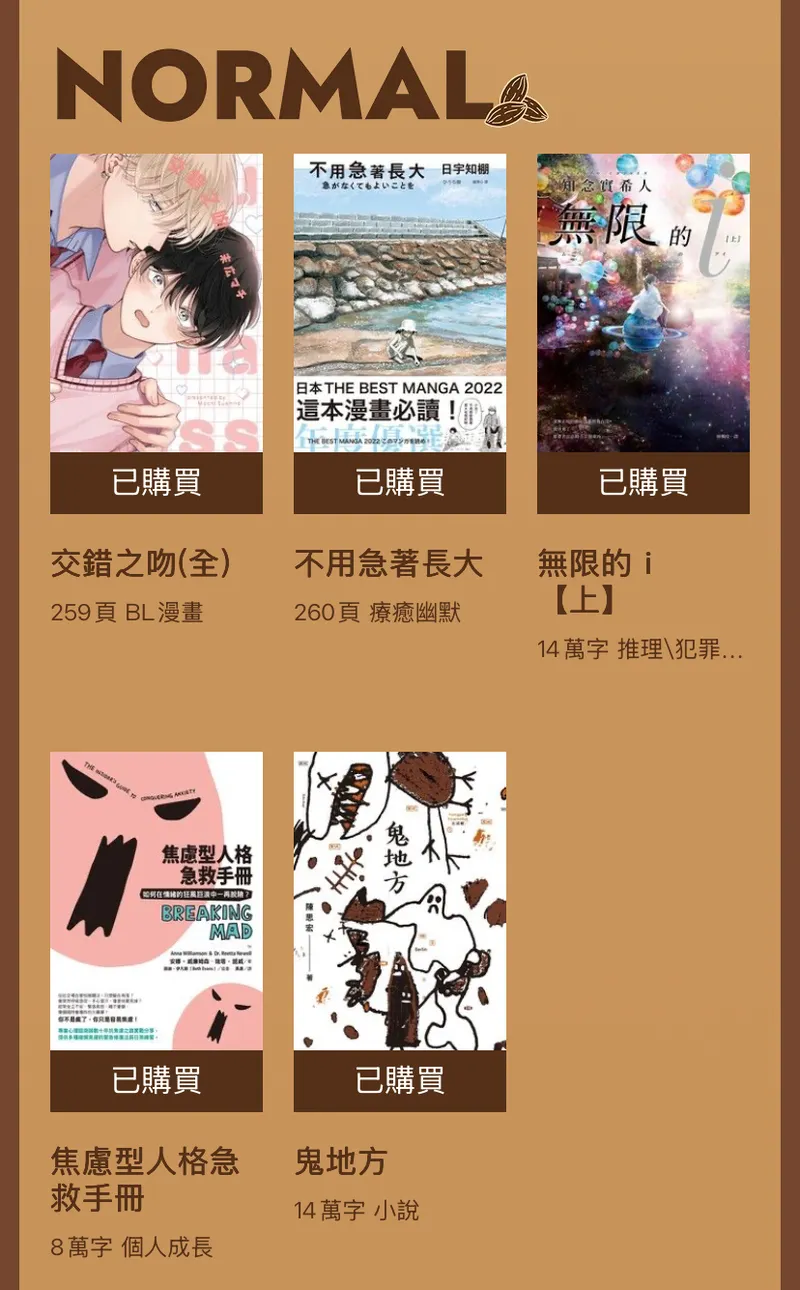
Task: Tap 已購買 button under 不用急著長大
Action: click(399, 483)
